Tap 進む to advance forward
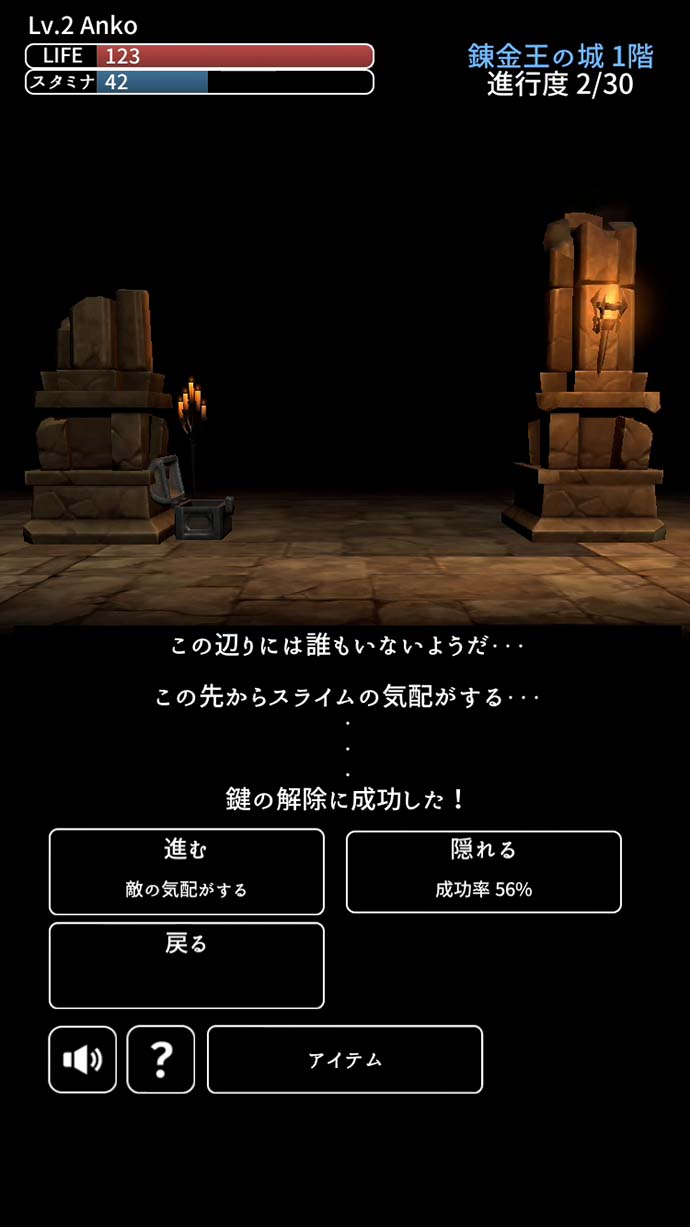The image size is (690, 1227). 187,871
